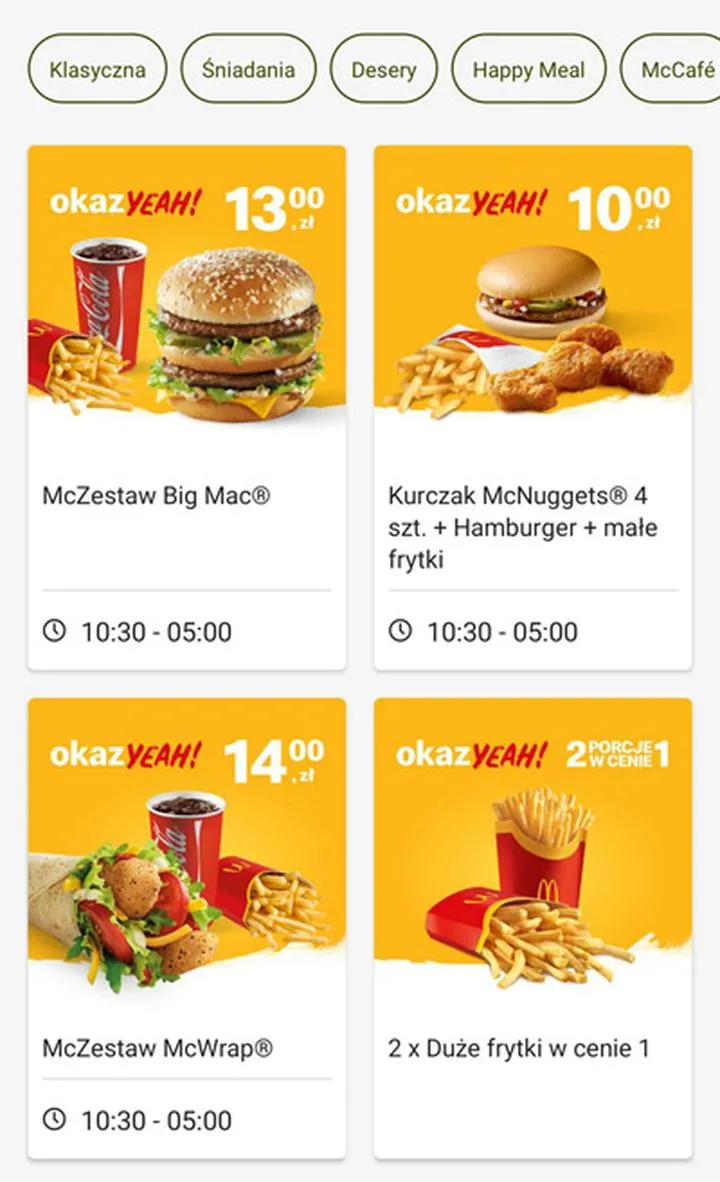
Task: Click the 2 x Duże frytki w cenie 1 title
Action: click(x=519, y=1048)
